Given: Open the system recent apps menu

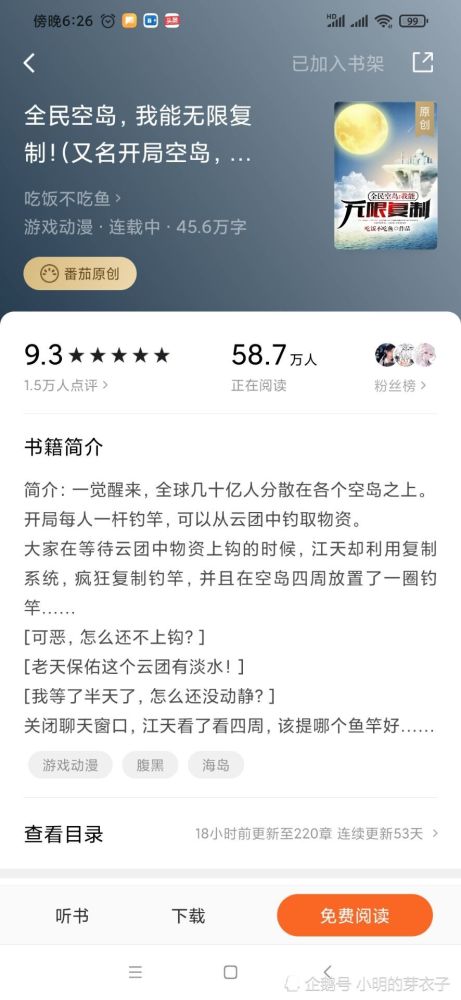Looking at the screenshot, I should pos(135,972).
